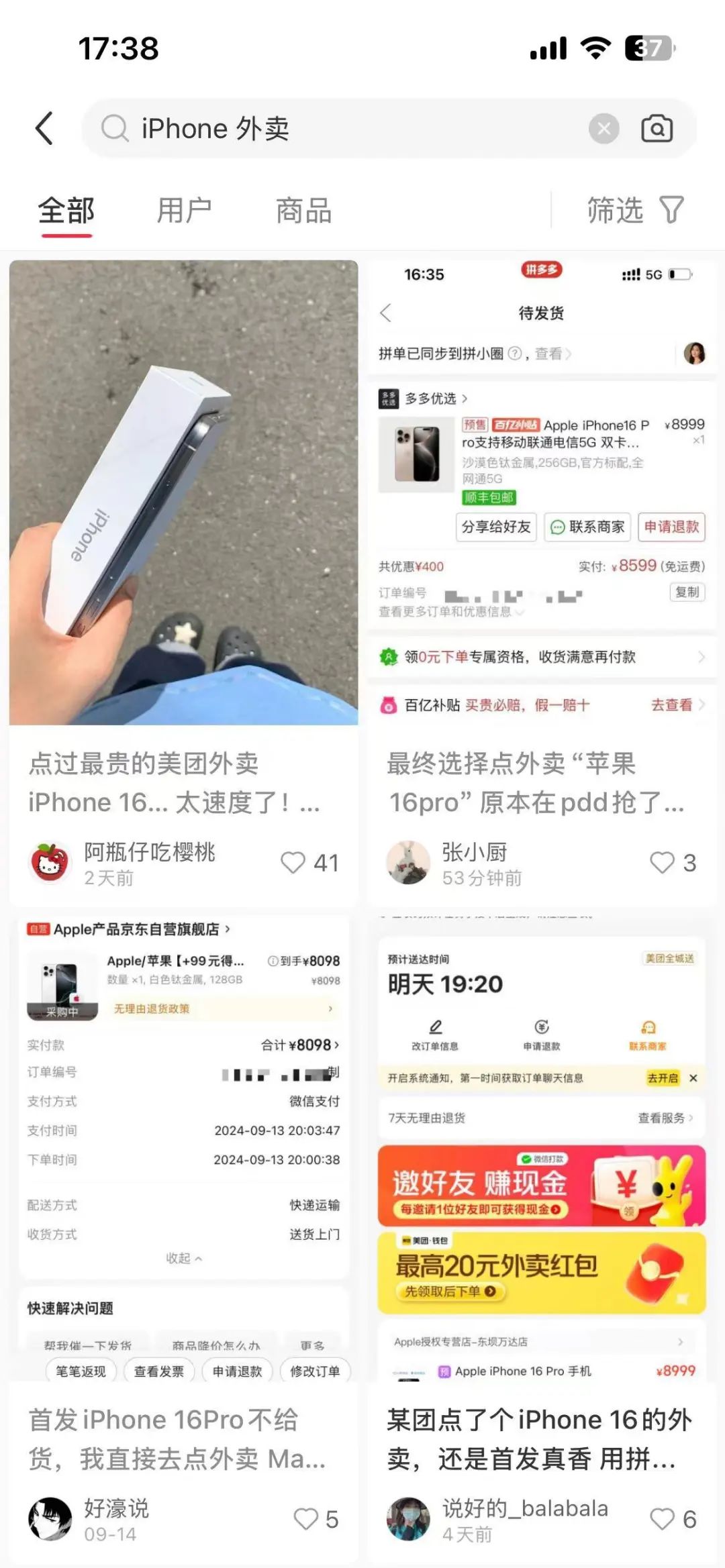Switch to the 用户 tab
The height and width of the screenshot is (1568, 725).
[x=184, y=211]
